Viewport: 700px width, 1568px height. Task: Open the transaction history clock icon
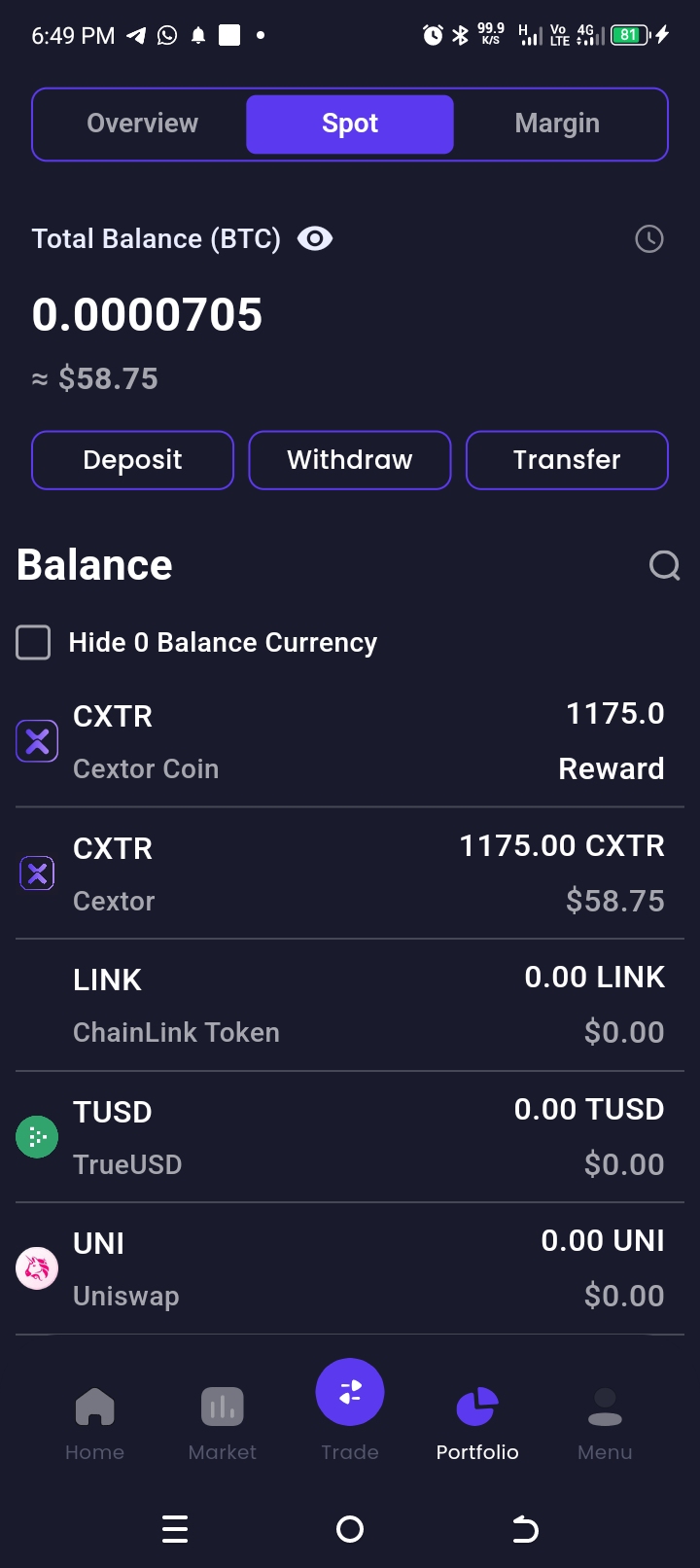649,238
